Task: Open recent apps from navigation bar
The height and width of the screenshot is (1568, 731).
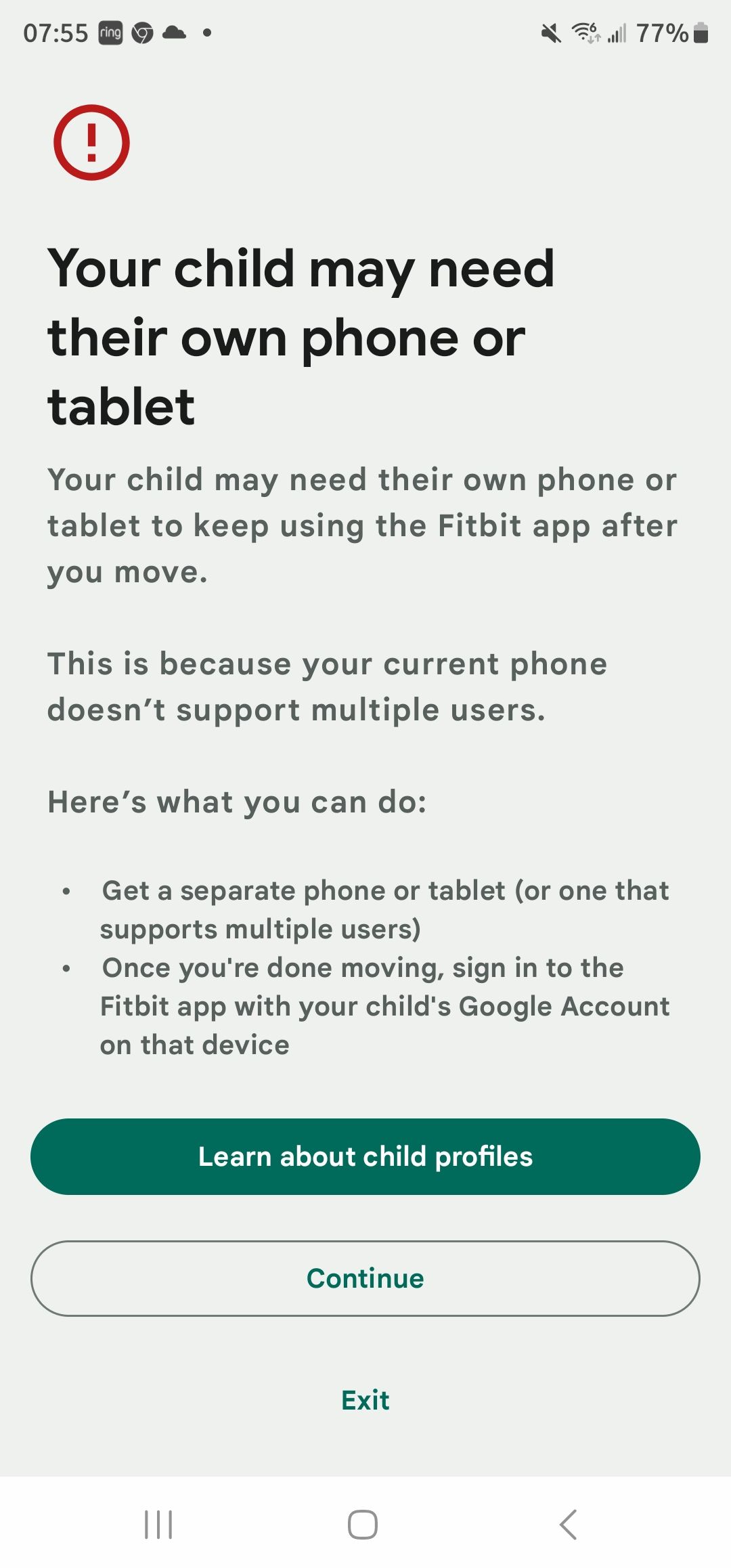Action: tap(158, 1525)
